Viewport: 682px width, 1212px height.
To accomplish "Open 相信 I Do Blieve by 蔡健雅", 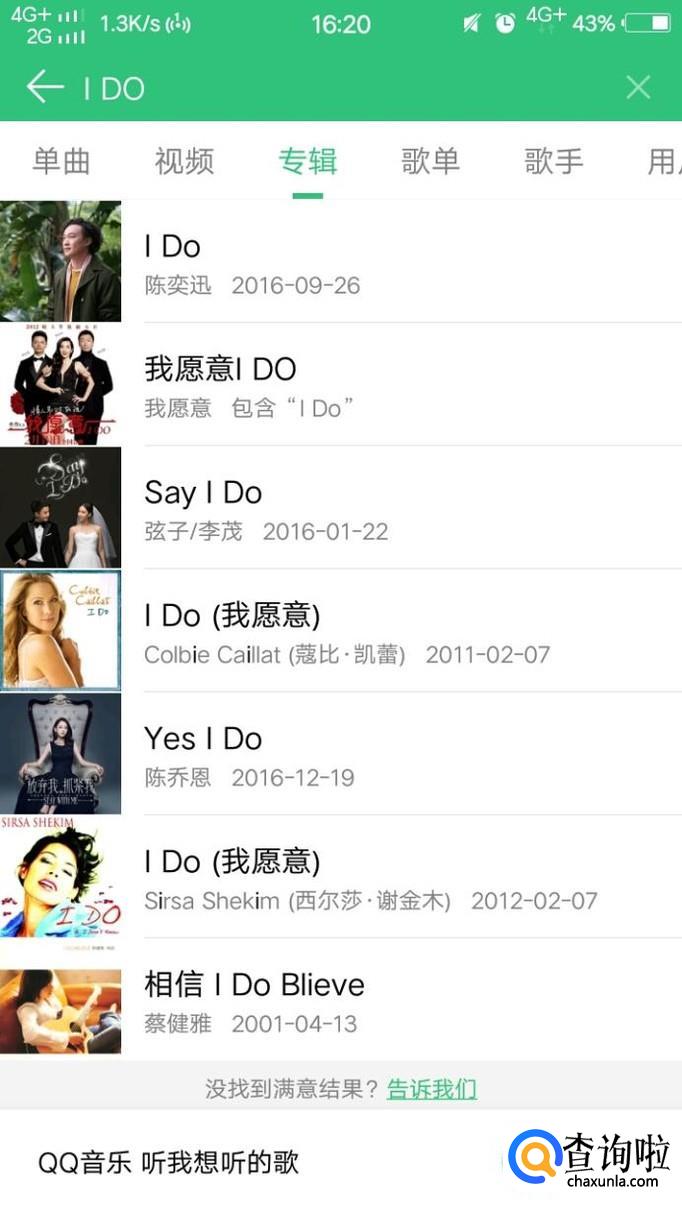I will click(x=340, y=1000).
